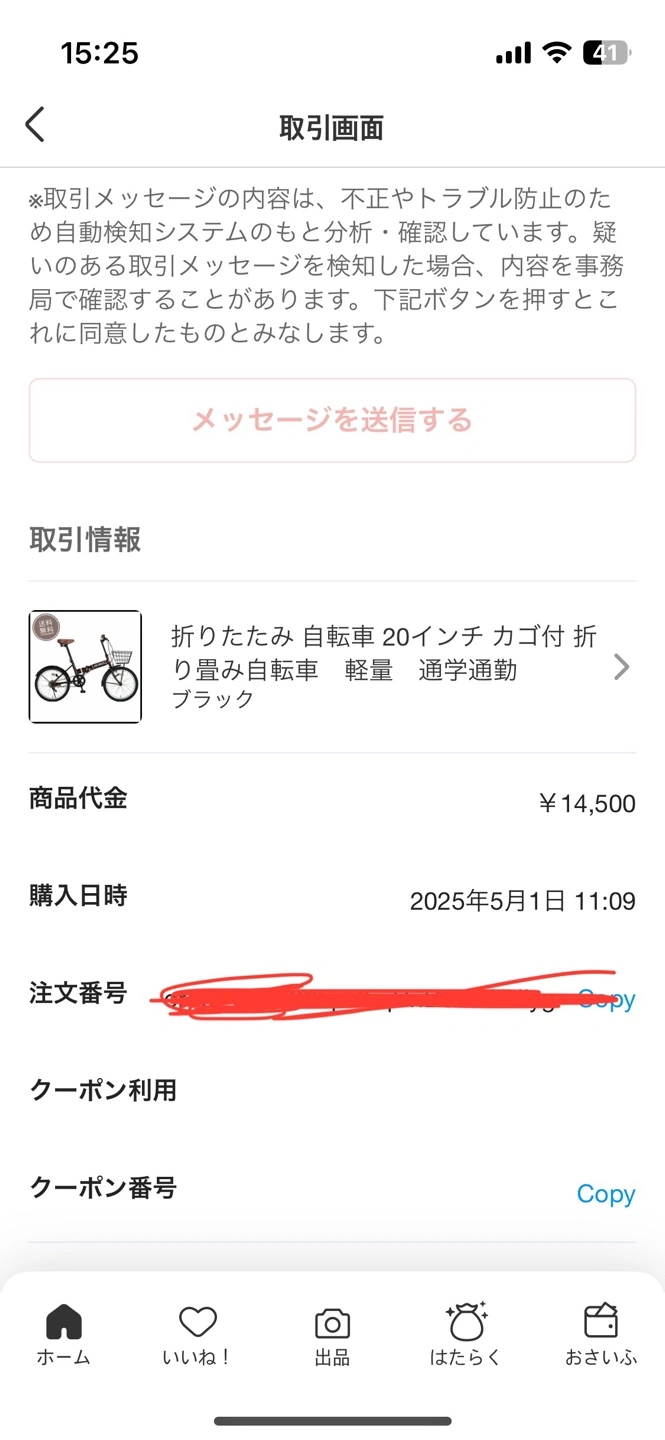The width and height of the screenshot is (665, 1440).
Task: Copy the 注文番号 order number
Action: tap(607, 998)
